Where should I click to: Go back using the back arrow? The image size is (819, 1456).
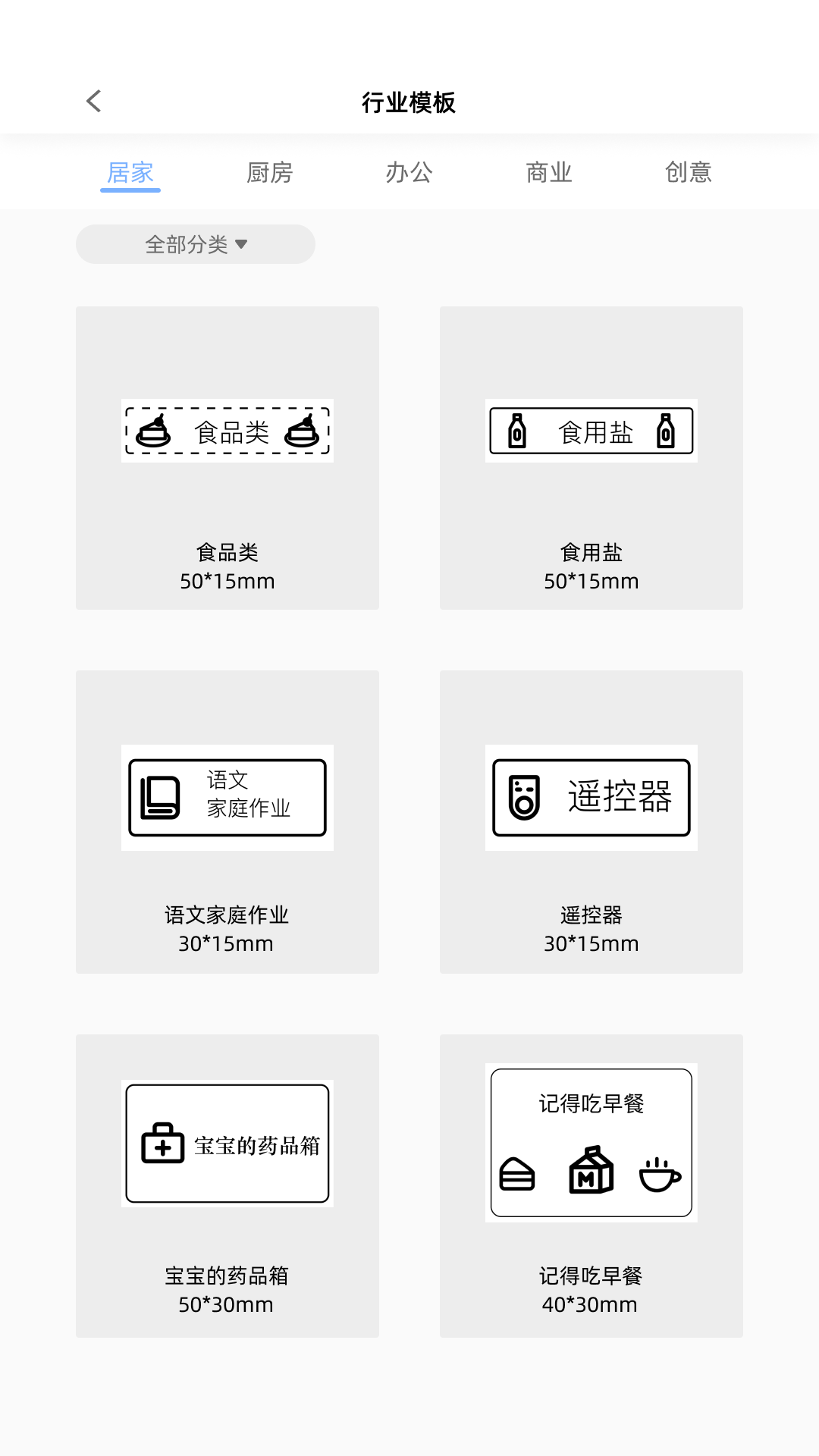pos(93,100)
